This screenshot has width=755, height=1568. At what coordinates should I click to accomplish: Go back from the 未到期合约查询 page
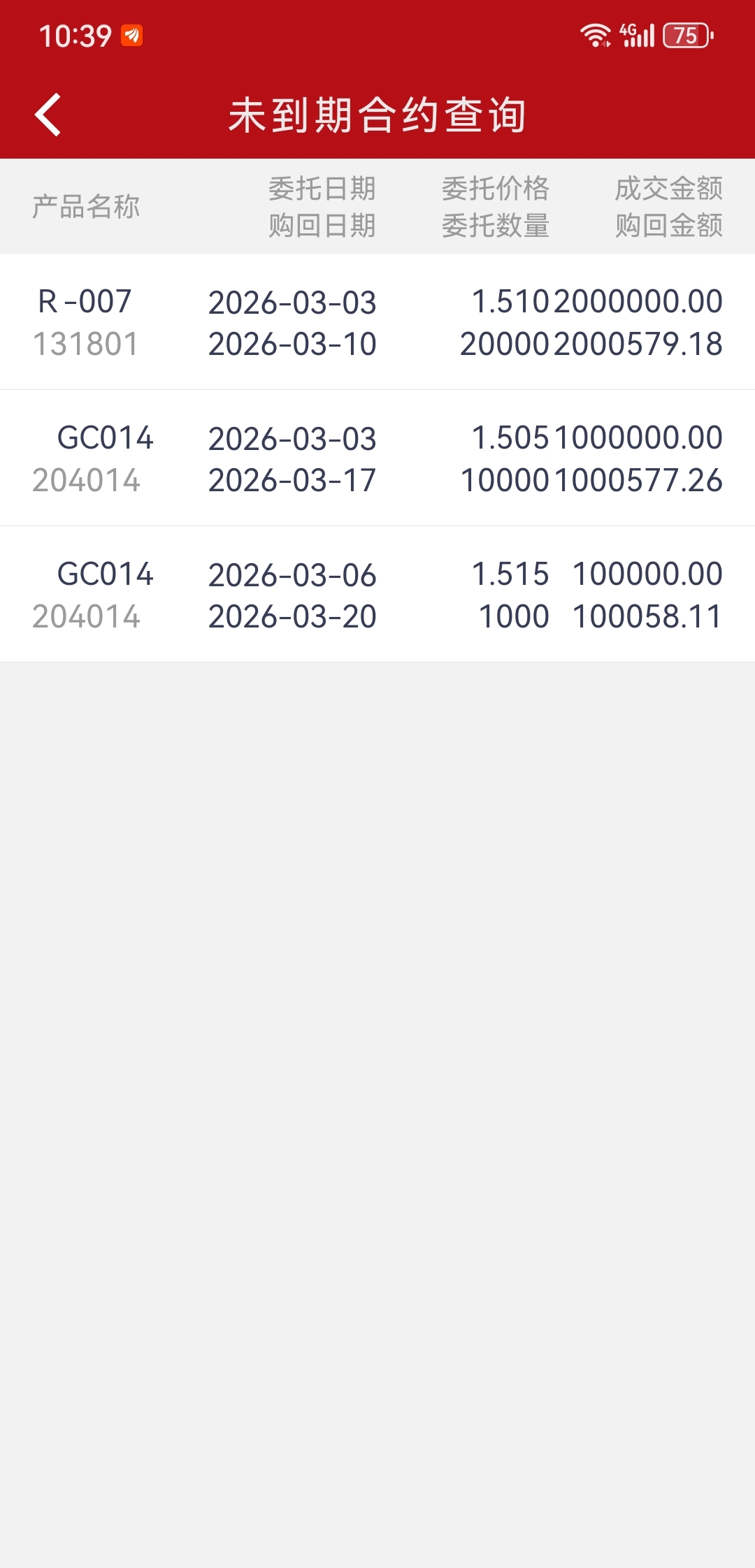(x=48, y=115)
